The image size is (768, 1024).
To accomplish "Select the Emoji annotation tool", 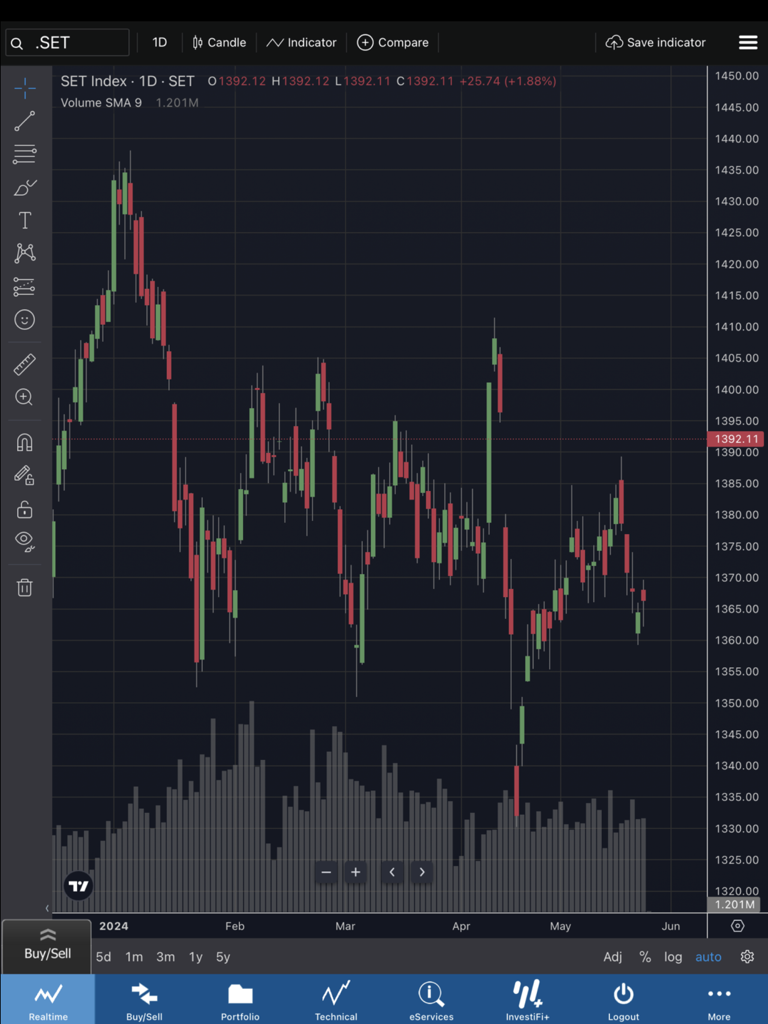I will (24, 320).
